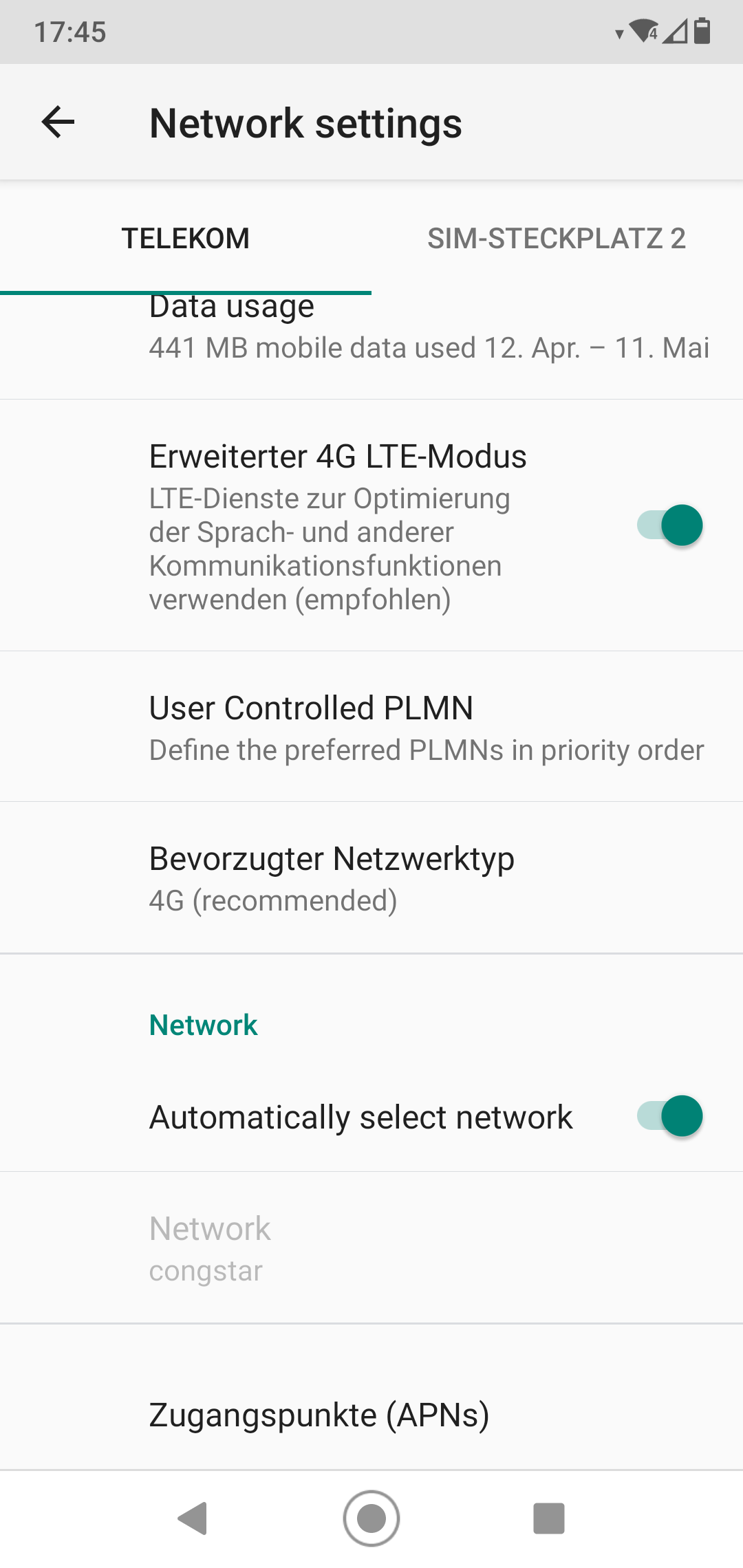Go back from Network settings
Image resolution: width=743 pixels, height=1568 pixels.
[x=58, y=123]
